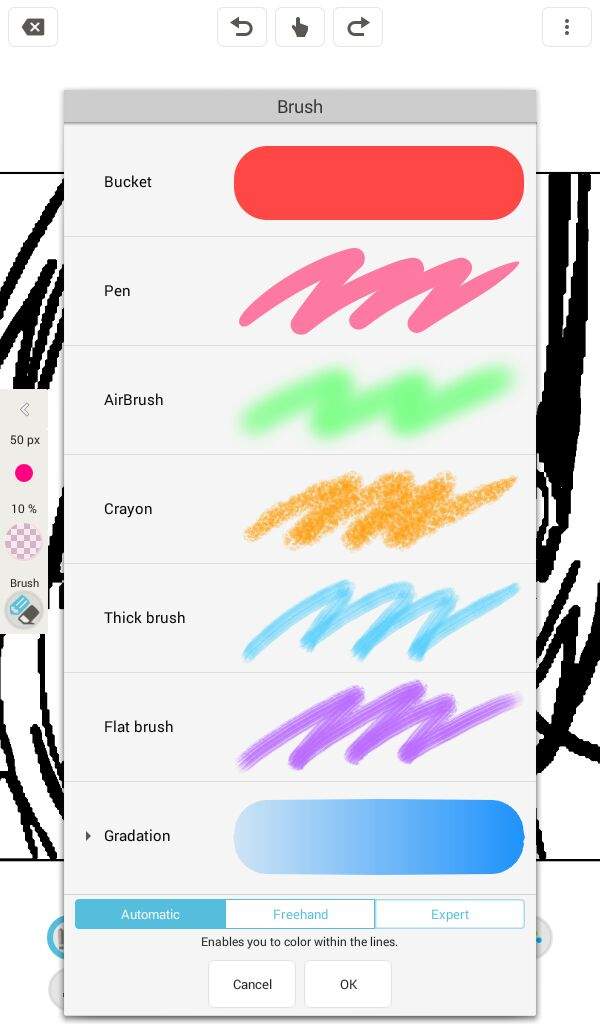The height and width of the screenshot is (1024, 600).
Task: Tap the clear canvas icon
Action: click(x=33, y=27)
